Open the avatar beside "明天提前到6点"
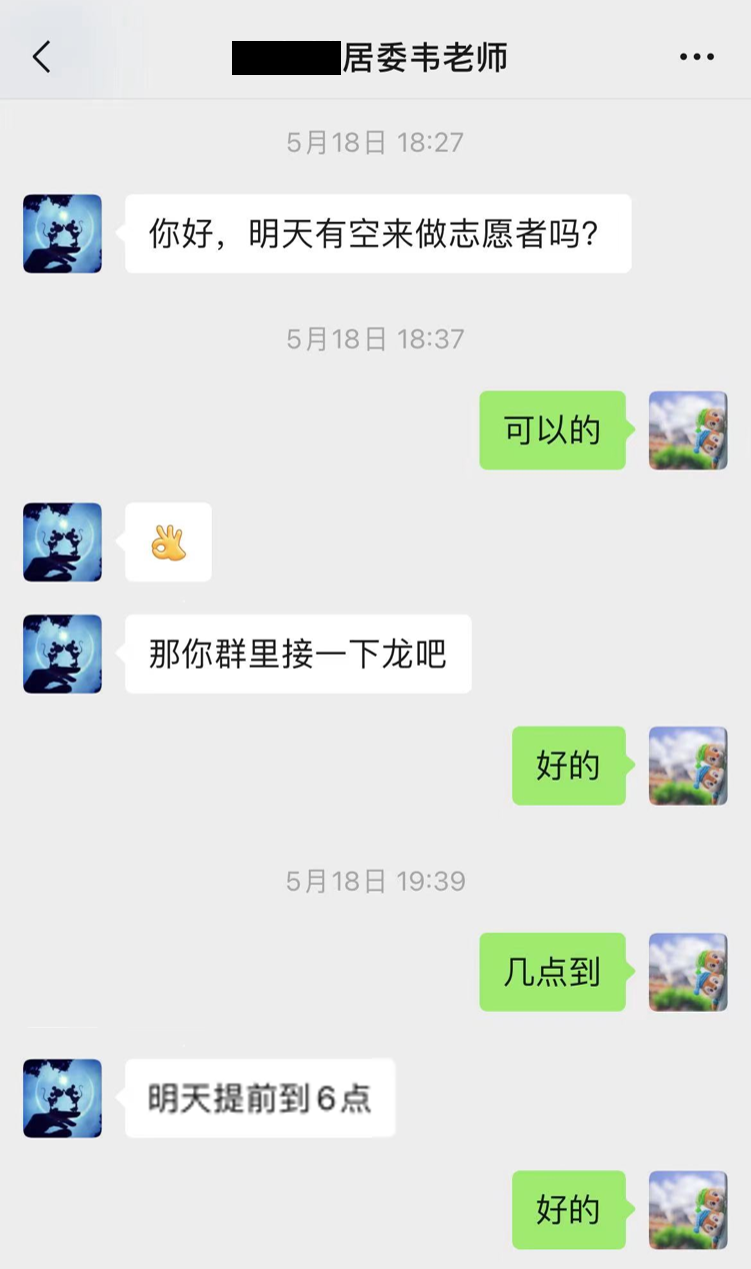This screenshot has width=751, height=1269. point(62,1098)
